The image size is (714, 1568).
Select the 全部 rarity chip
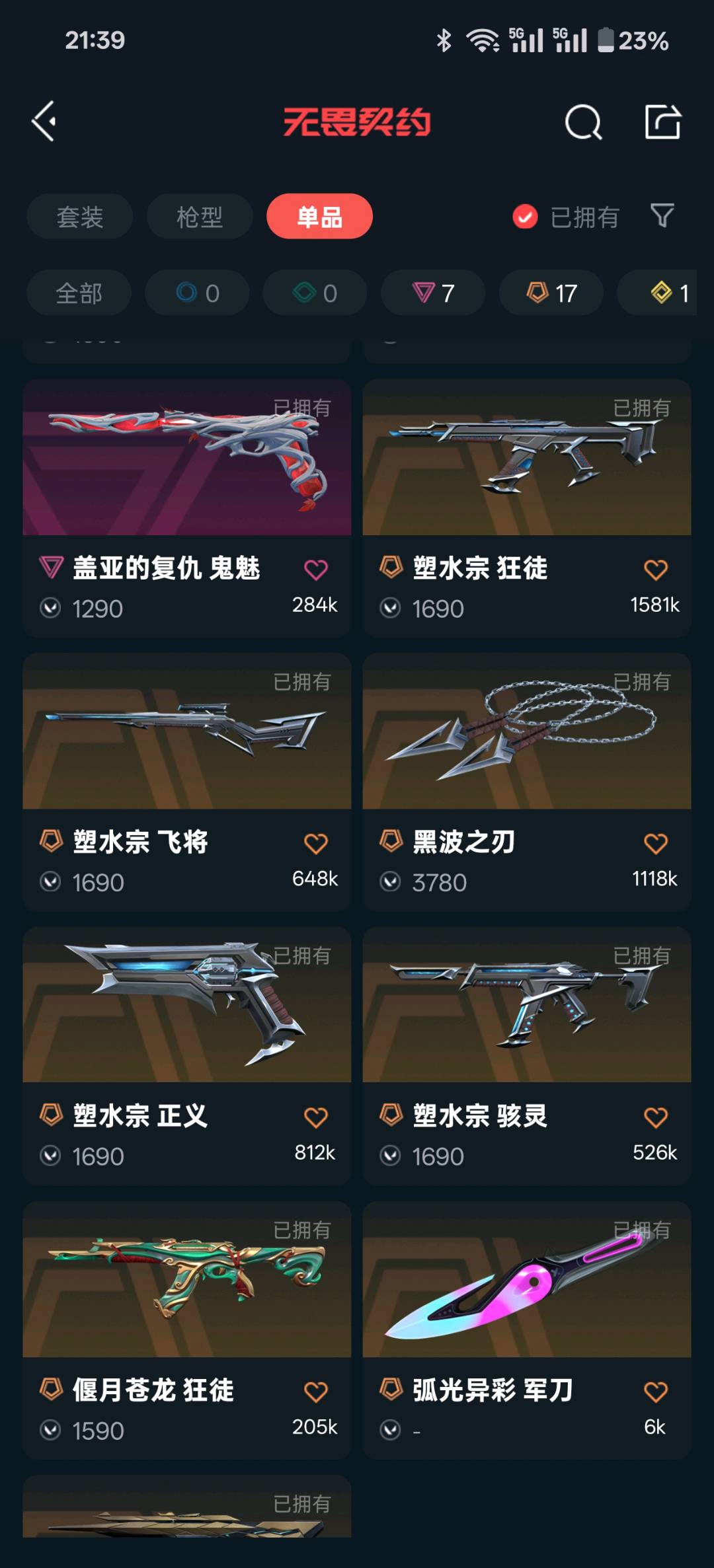(79, 293)
